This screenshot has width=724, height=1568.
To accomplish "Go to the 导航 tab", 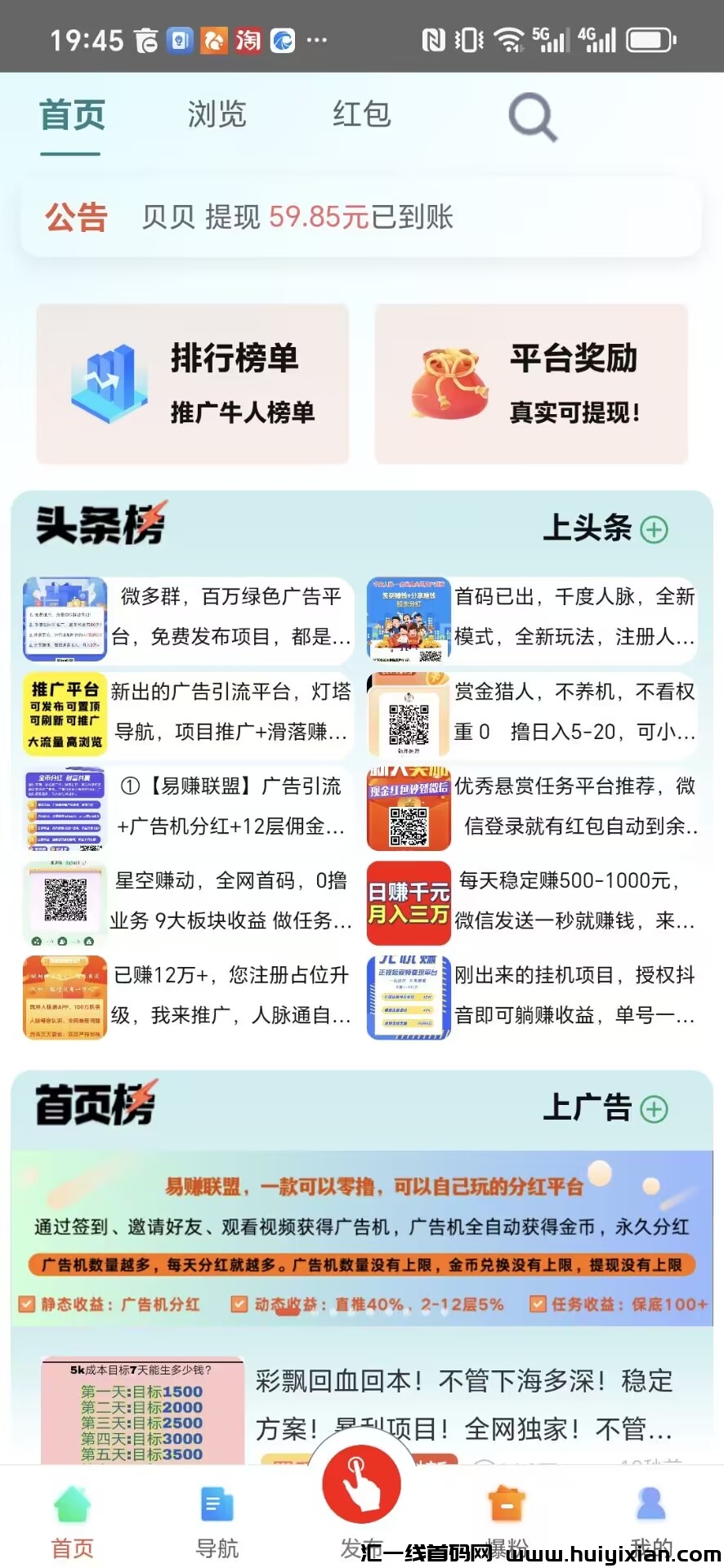I will [x=217, y=1521].
